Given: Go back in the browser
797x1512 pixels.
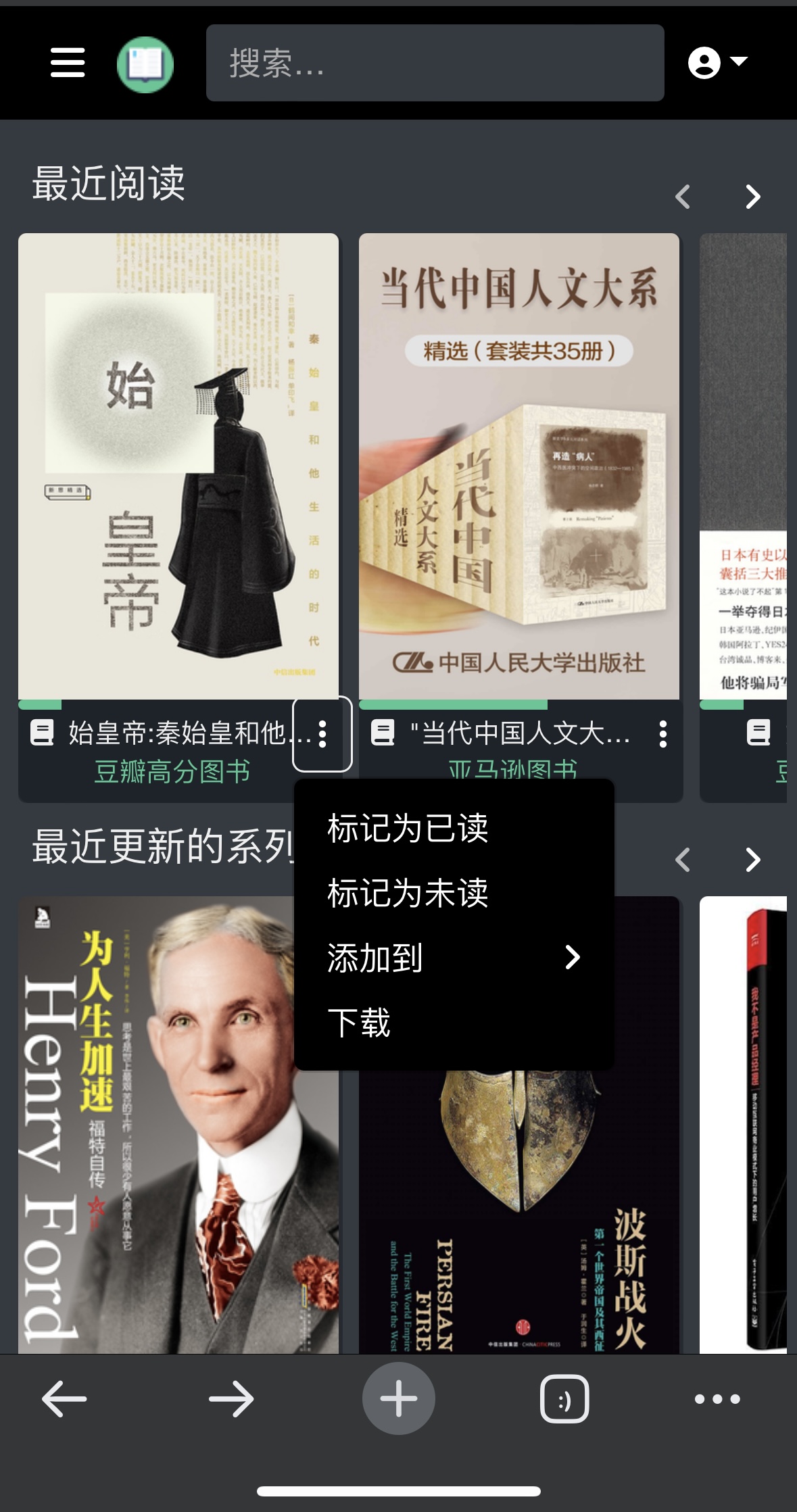Looking at the screenshot, I should click(x=64, y=1398).
